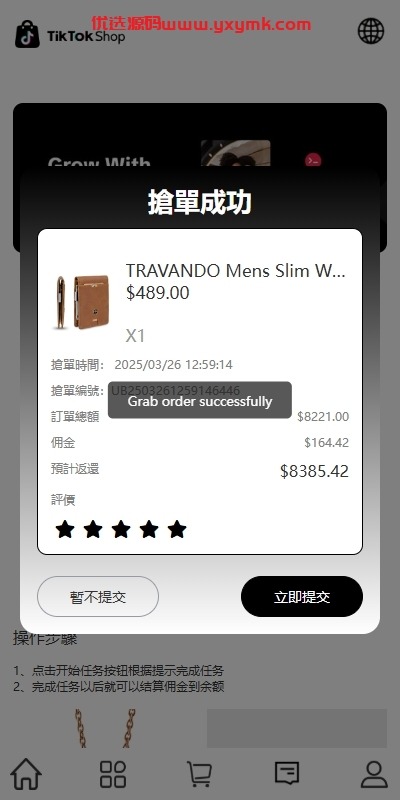Tap the 立即提交 submit-now button
The image size is (400, 800).
[302, 597]
